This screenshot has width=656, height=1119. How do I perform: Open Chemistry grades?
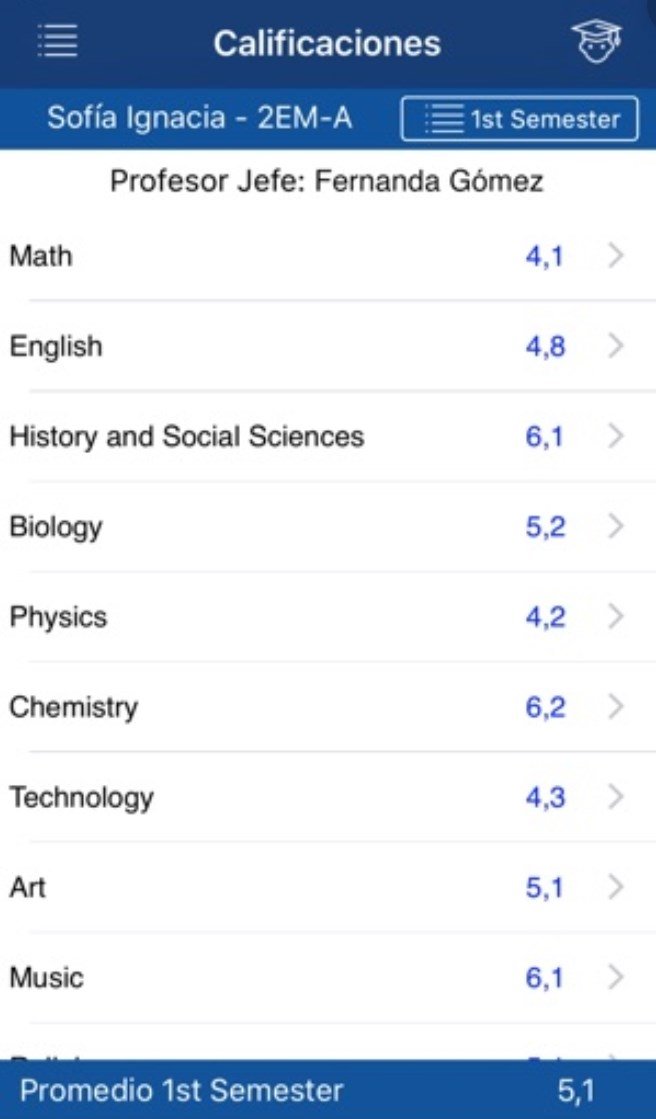coord(328,707)
